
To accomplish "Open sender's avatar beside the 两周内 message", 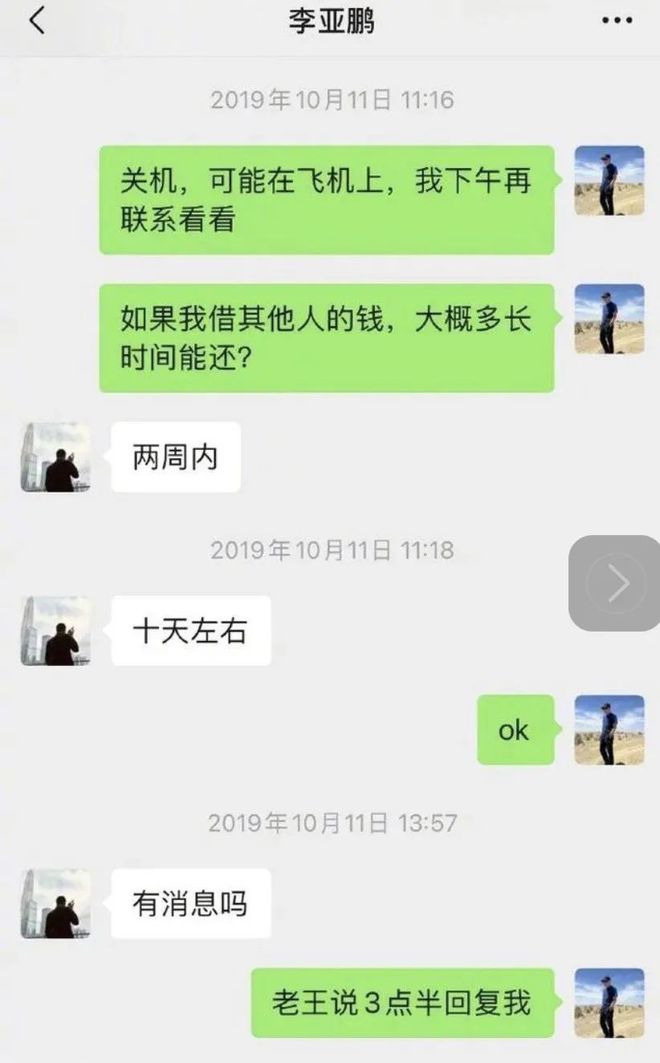I will (x=56, y=457).
